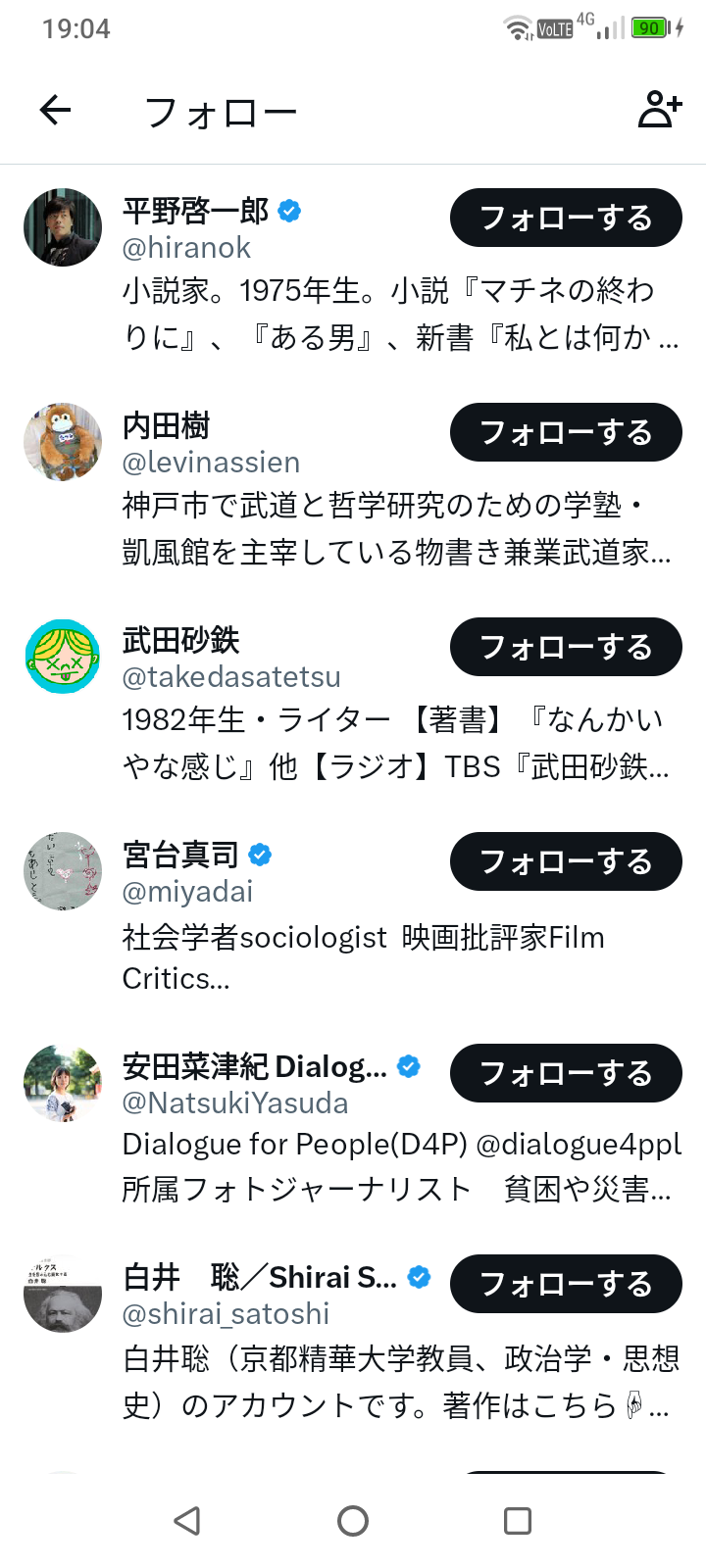Follow 宮台真司 with the フォローする button
706x1568 pixels.
click(x=566, y=861)
